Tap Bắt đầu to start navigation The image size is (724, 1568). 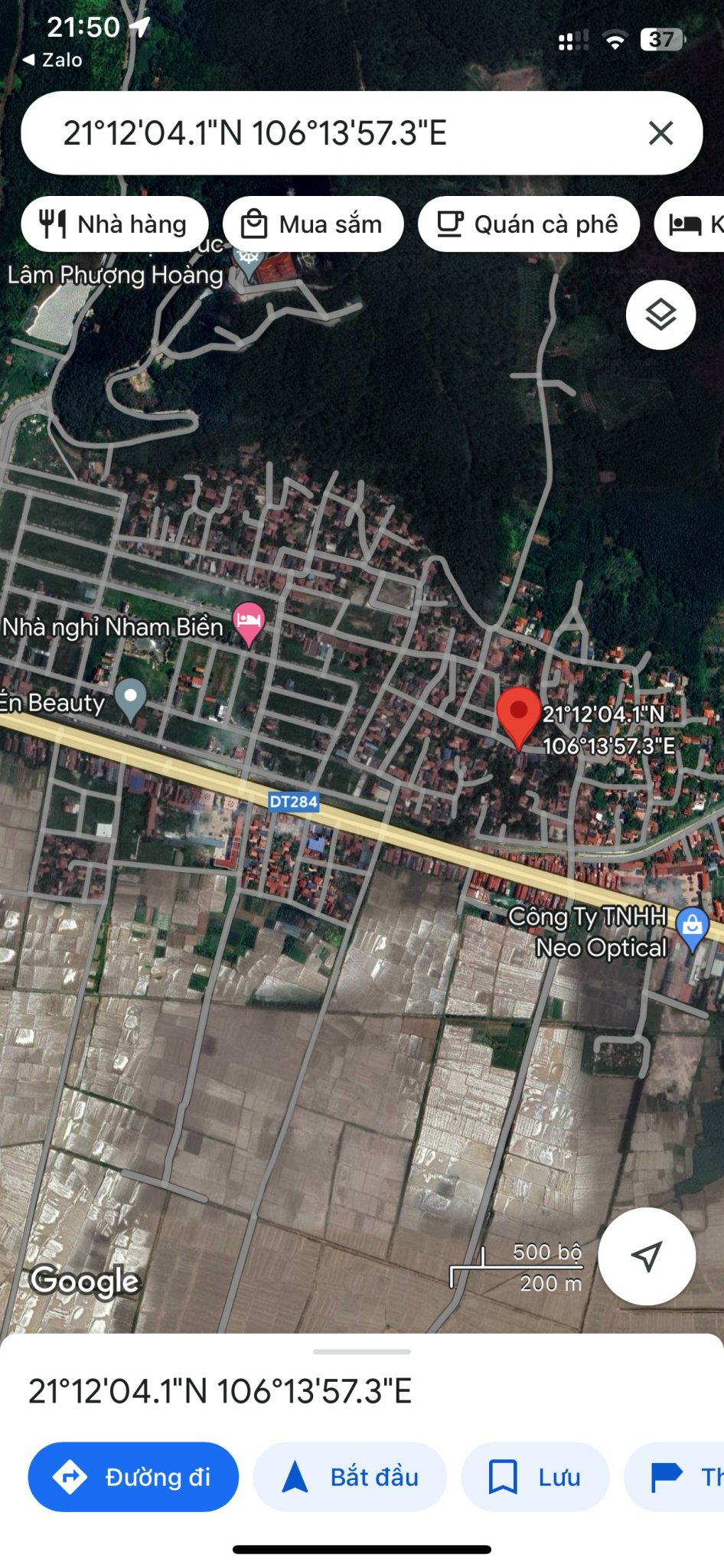pos(350,1477)
